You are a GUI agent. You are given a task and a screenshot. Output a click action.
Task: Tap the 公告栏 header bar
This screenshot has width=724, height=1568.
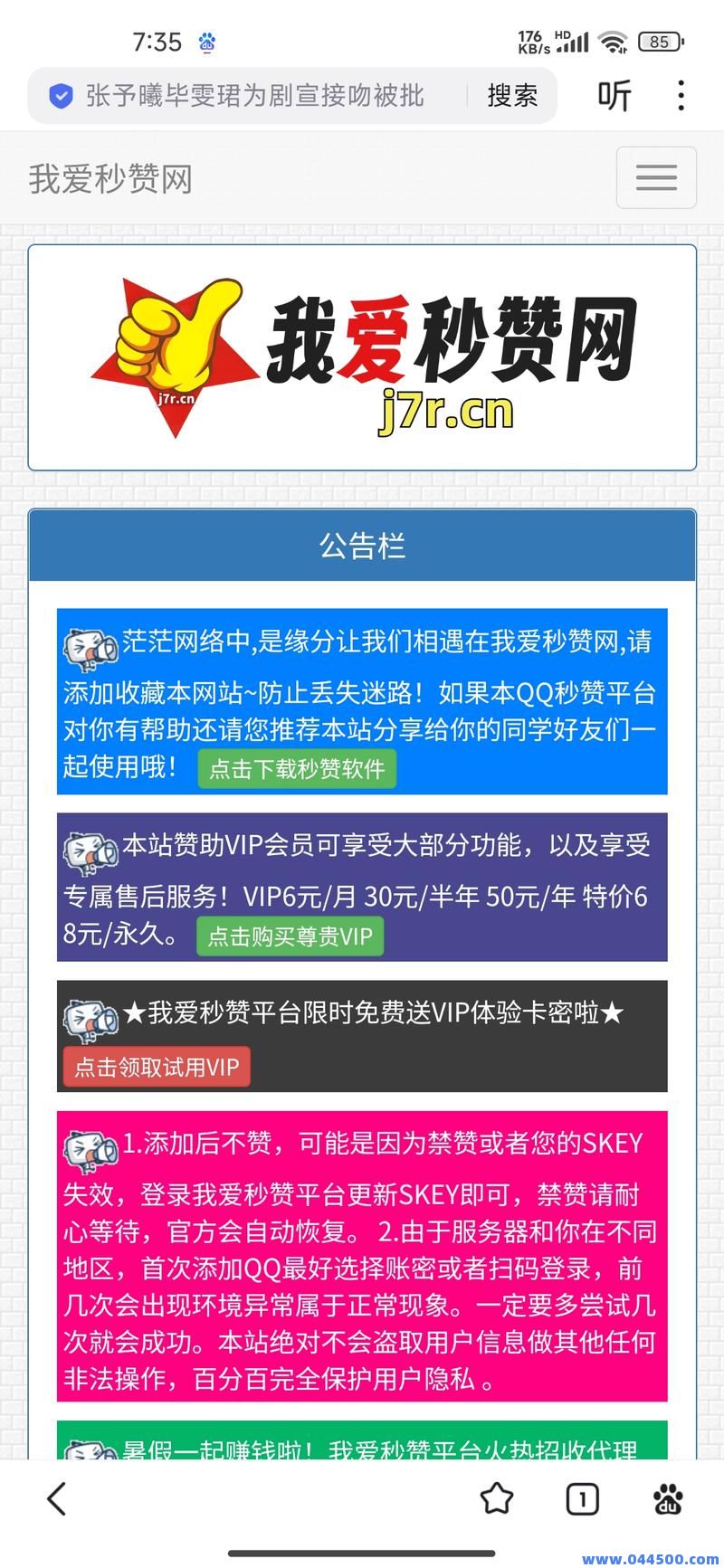[x=362, y=545]
